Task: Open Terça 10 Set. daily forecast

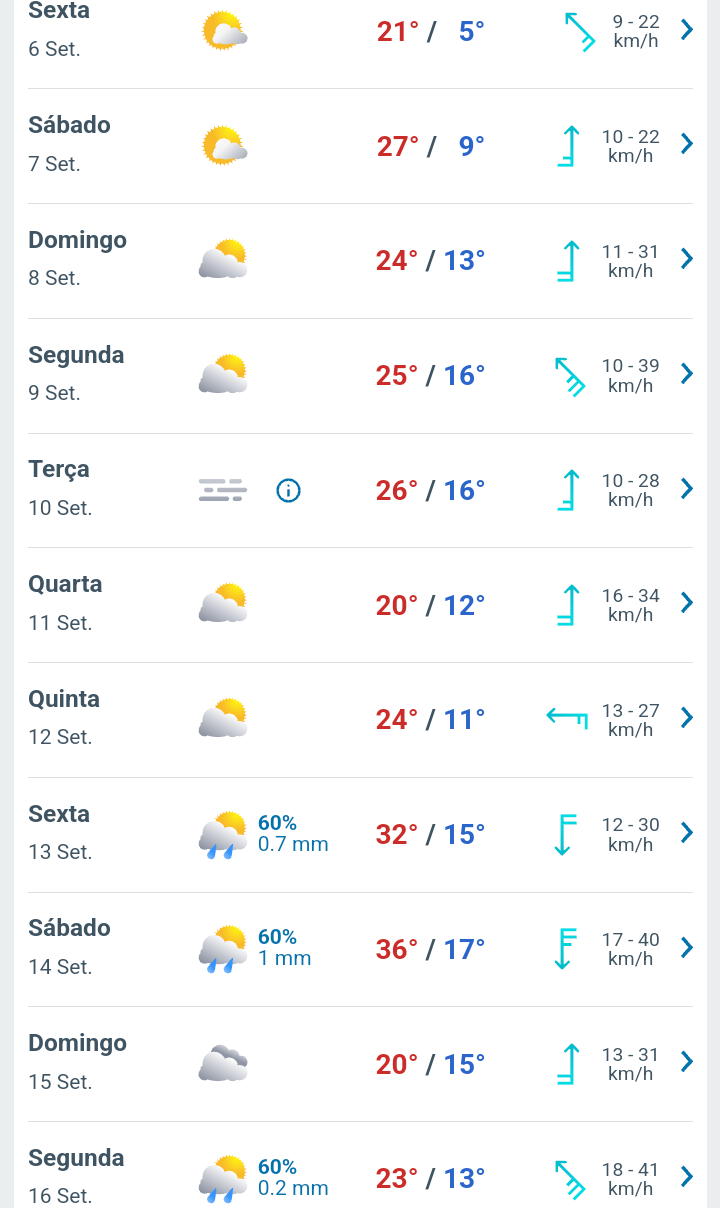Action: click(x=360, y=490)
